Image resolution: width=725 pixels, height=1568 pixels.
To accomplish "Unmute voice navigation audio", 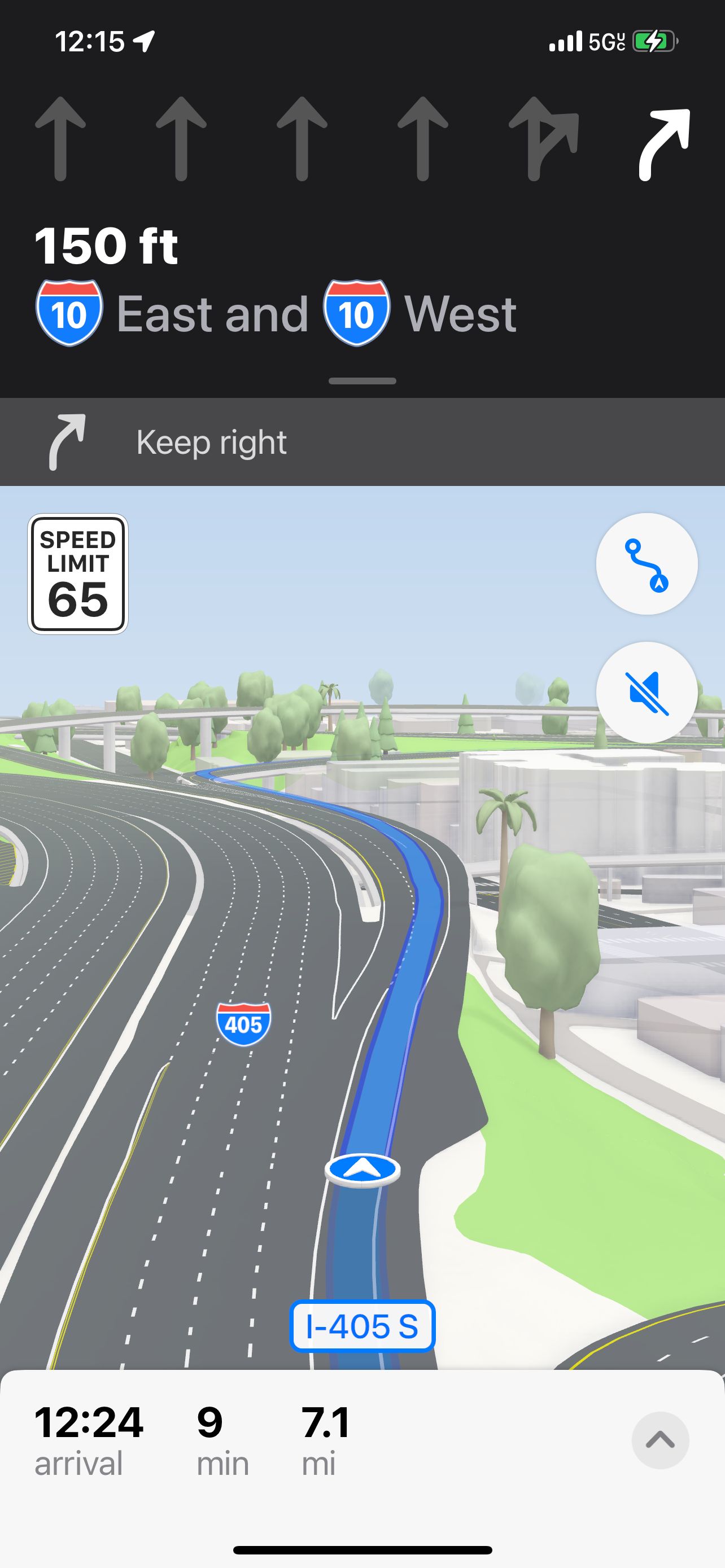I will pyautogui.click(x=647, y=692).
